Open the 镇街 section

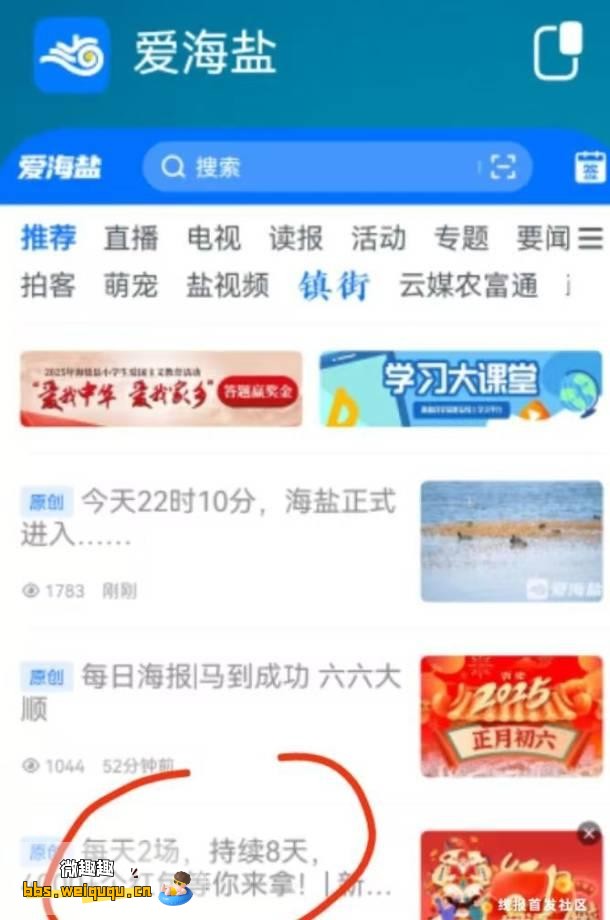333,286
